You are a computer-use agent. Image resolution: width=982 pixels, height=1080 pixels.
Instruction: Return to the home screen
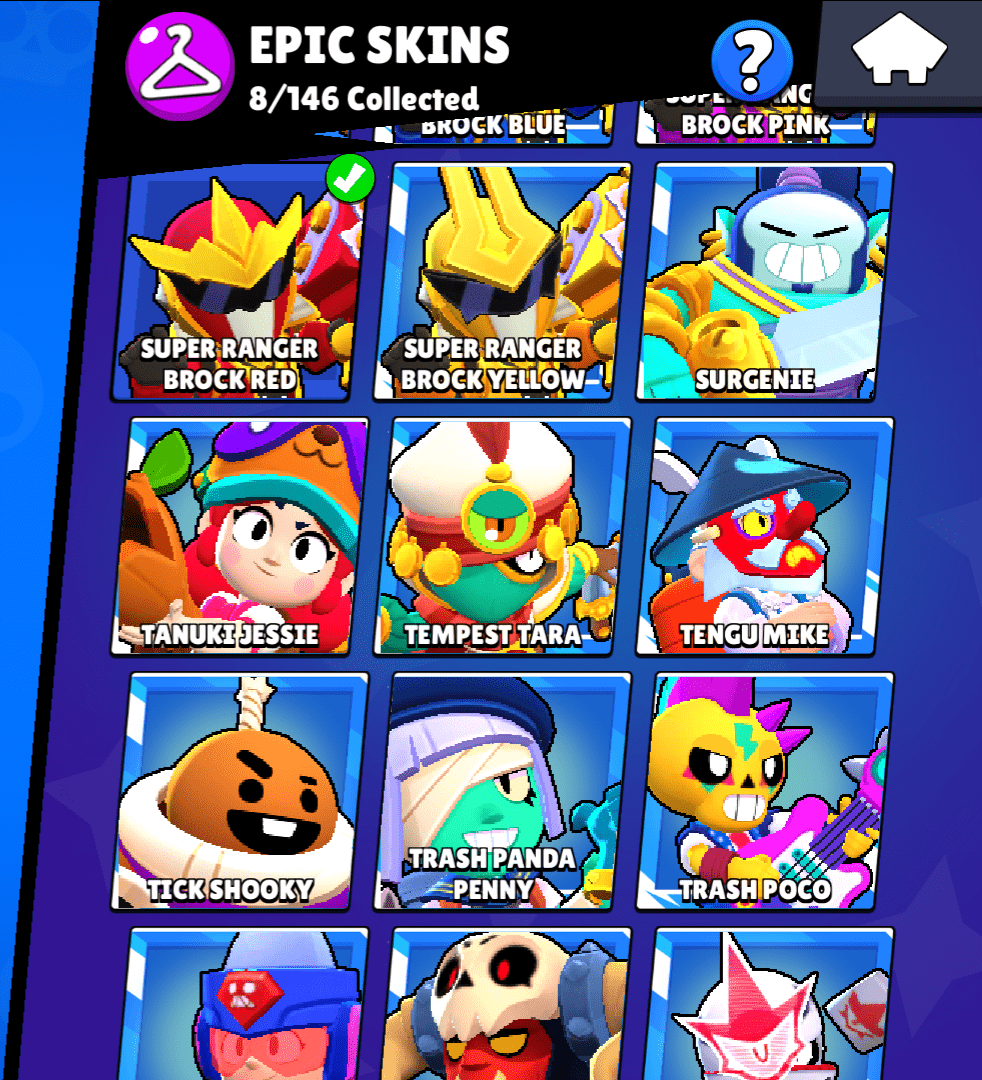point(899,50)
